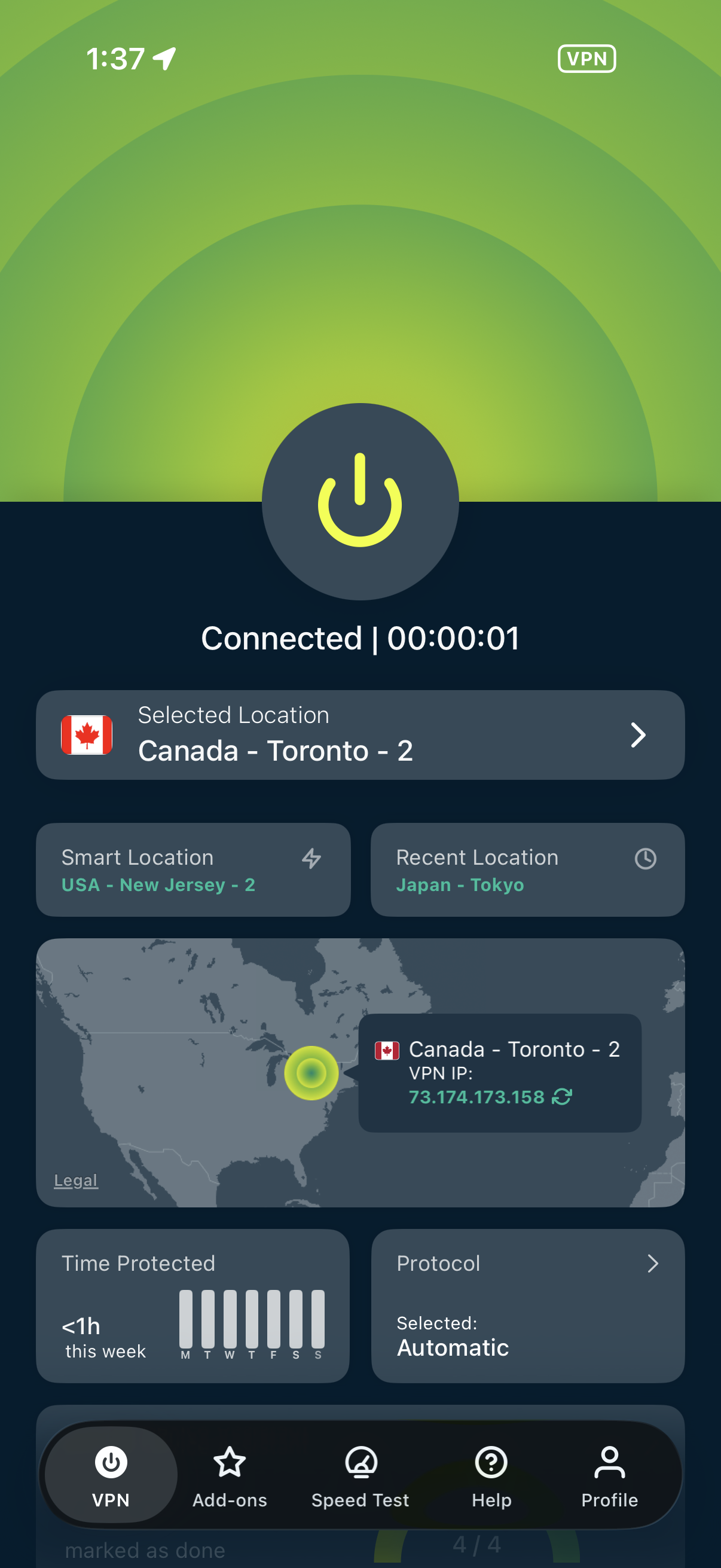This screenshot has height=1568, width=721.
Task: Refresh the VPN IP address
Action: (x=561, y=1096)
